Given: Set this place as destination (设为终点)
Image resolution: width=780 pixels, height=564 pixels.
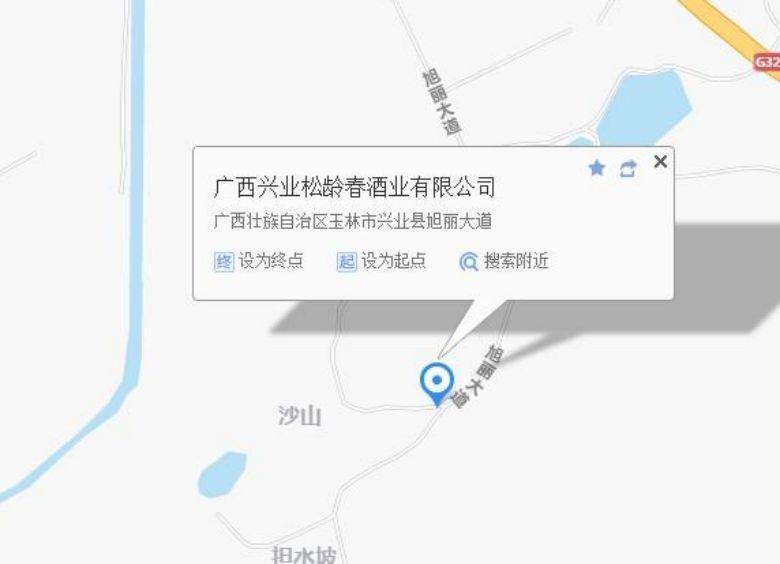Looking at the screenshot, I should pos(259,262).
